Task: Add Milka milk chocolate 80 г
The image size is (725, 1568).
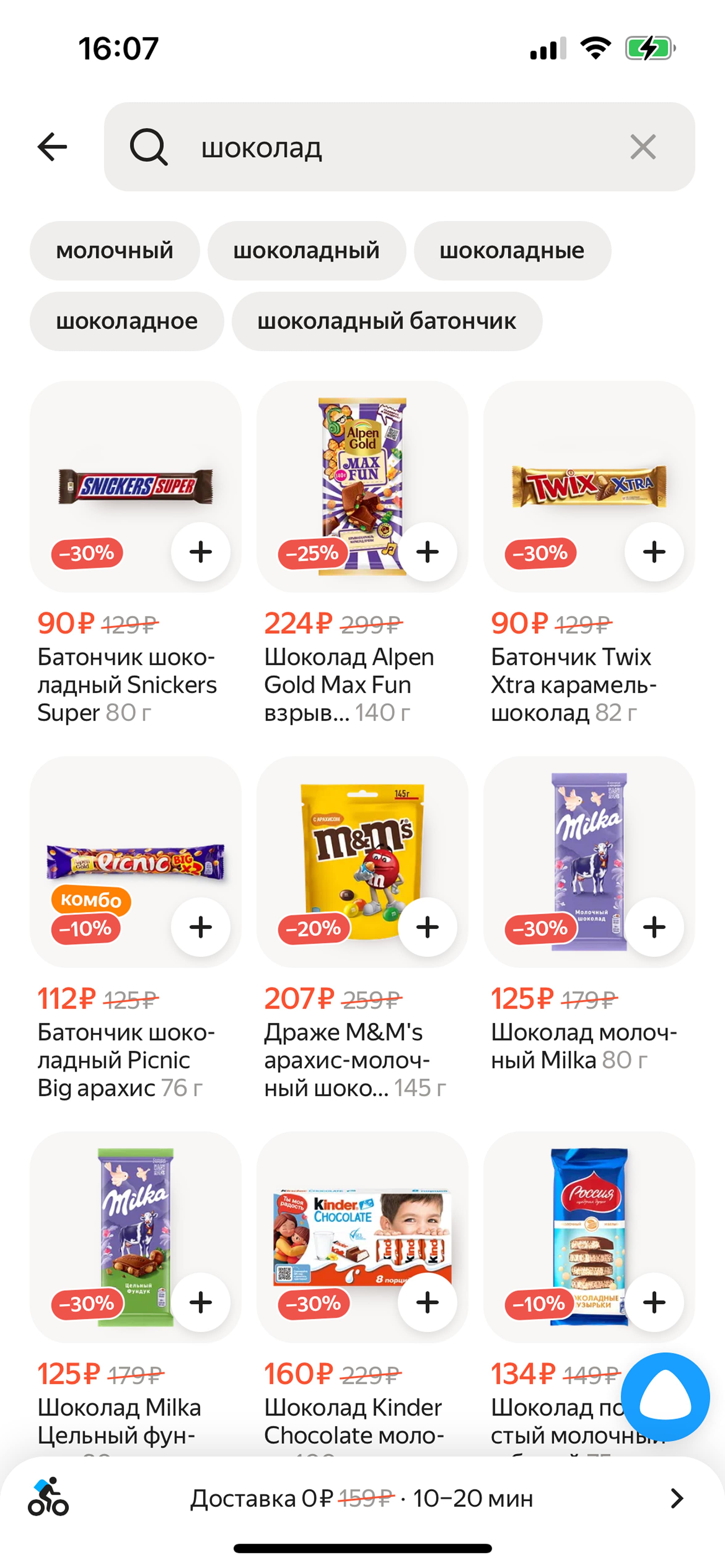Action: coord(654,927)
